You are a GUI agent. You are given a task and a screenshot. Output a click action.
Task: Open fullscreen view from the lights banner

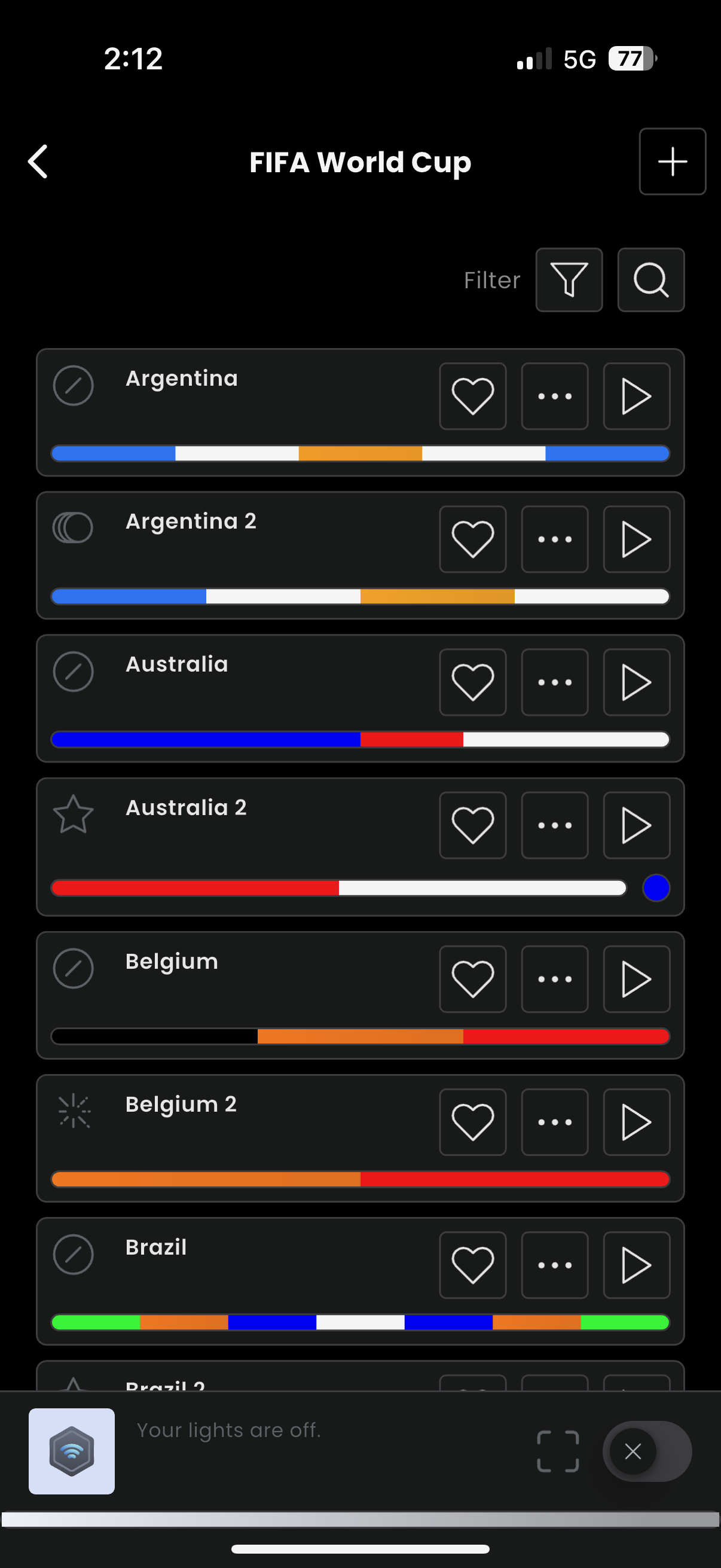(x=557, y=1451)
